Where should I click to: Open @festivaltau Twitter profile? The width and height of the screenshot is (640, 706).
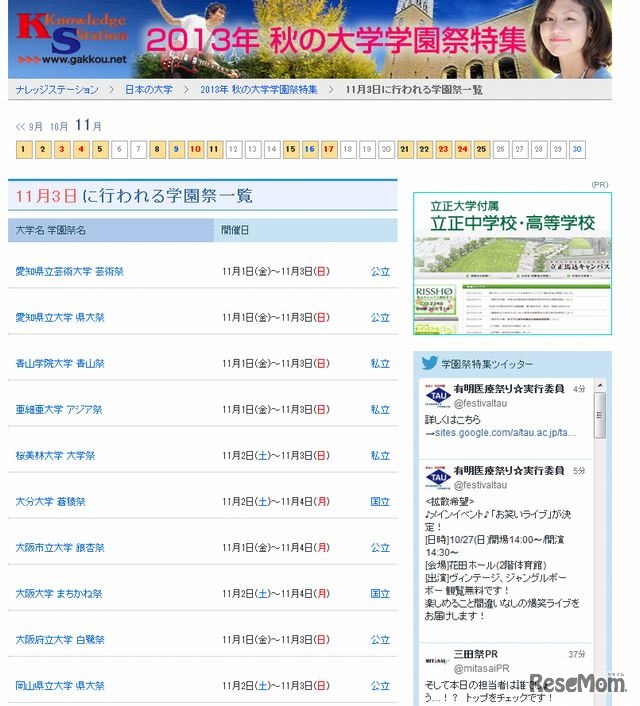(481, 402)
